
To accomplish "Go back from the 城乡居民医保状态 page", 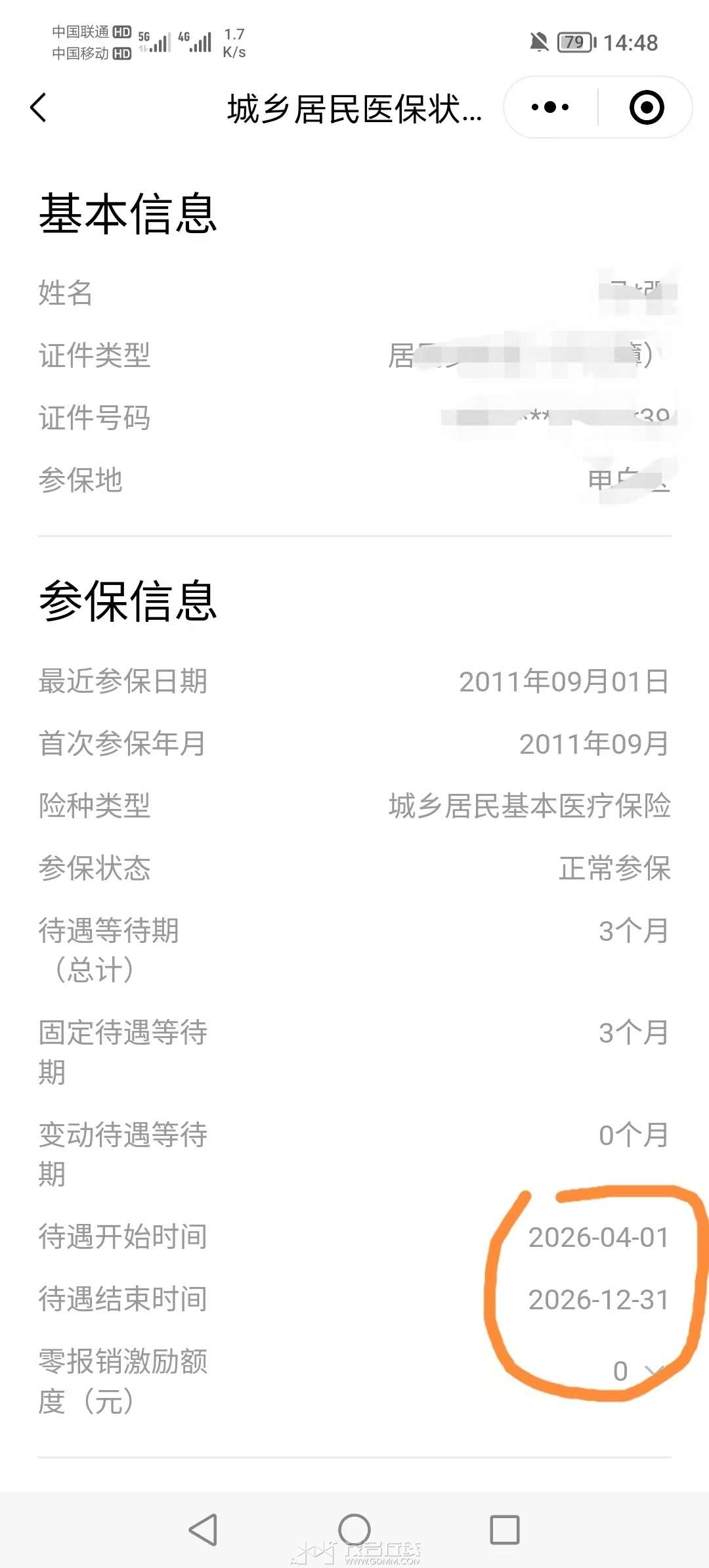I will [x=39, y=108].
